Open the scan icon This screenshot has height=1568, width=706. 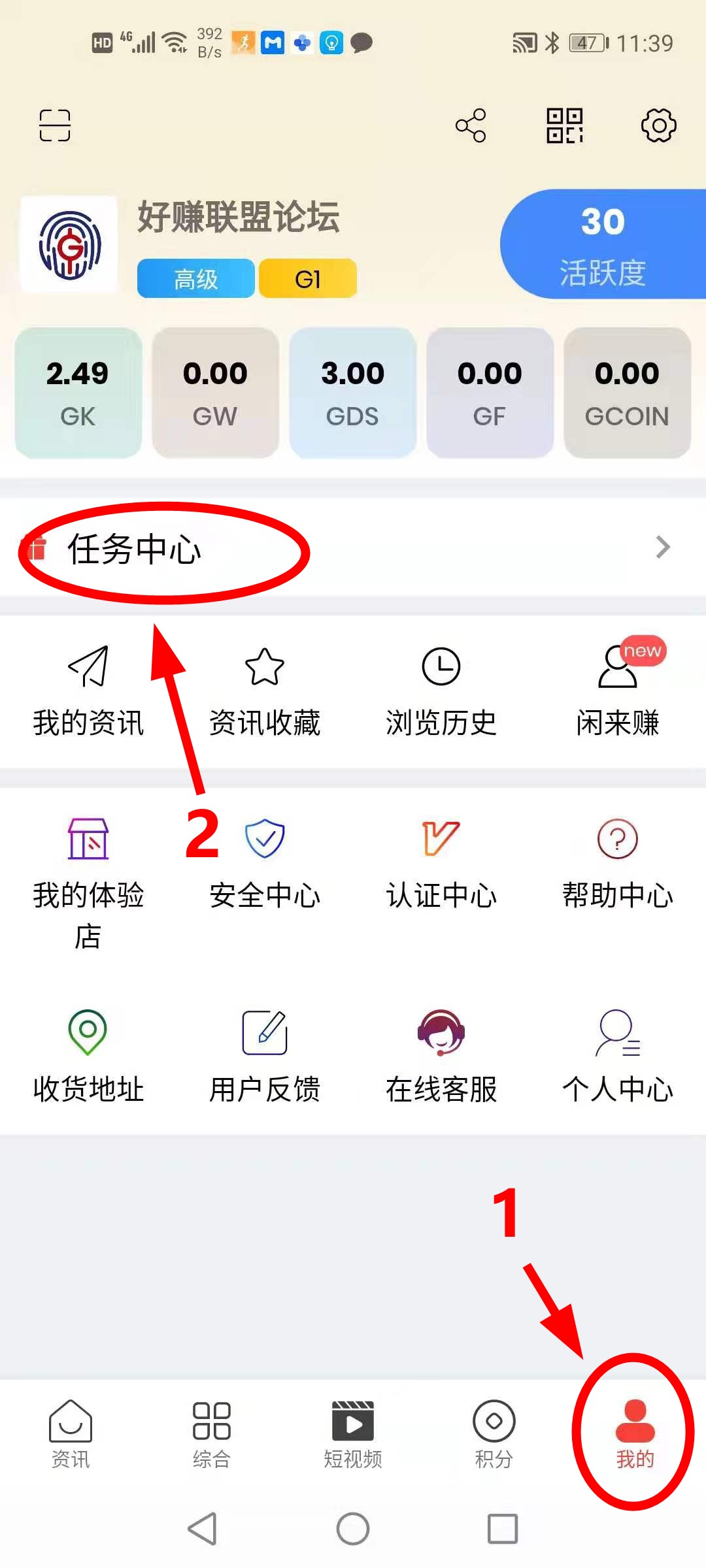[x=55, y=125]
